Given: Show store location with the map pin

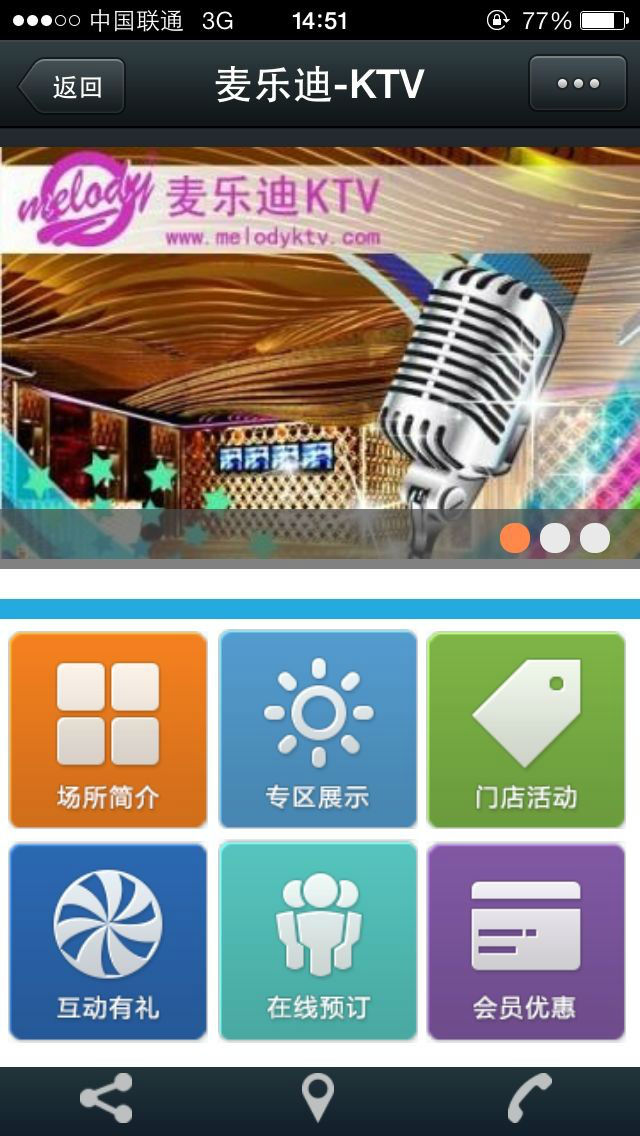Looking at the screenshot, I should (318, 1098).
